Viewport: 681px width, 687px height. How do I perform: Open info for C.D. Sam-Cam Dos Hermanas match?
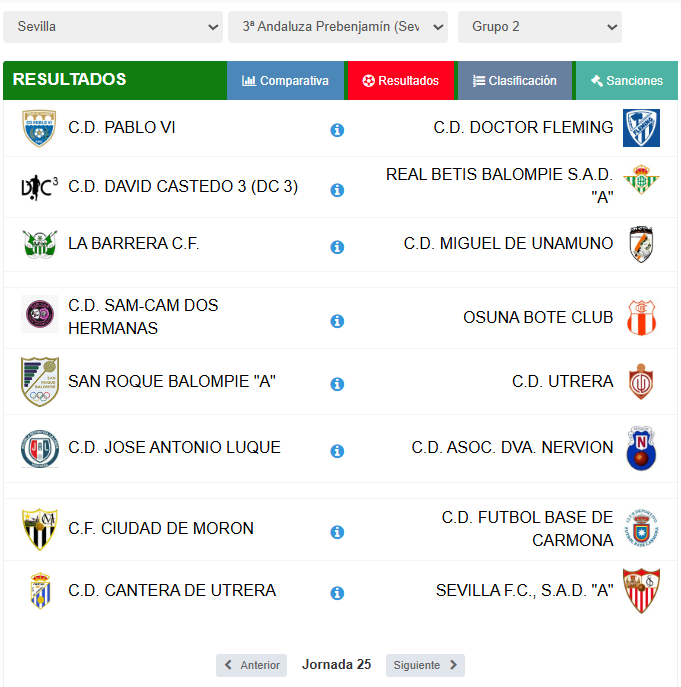click(337, 321)
